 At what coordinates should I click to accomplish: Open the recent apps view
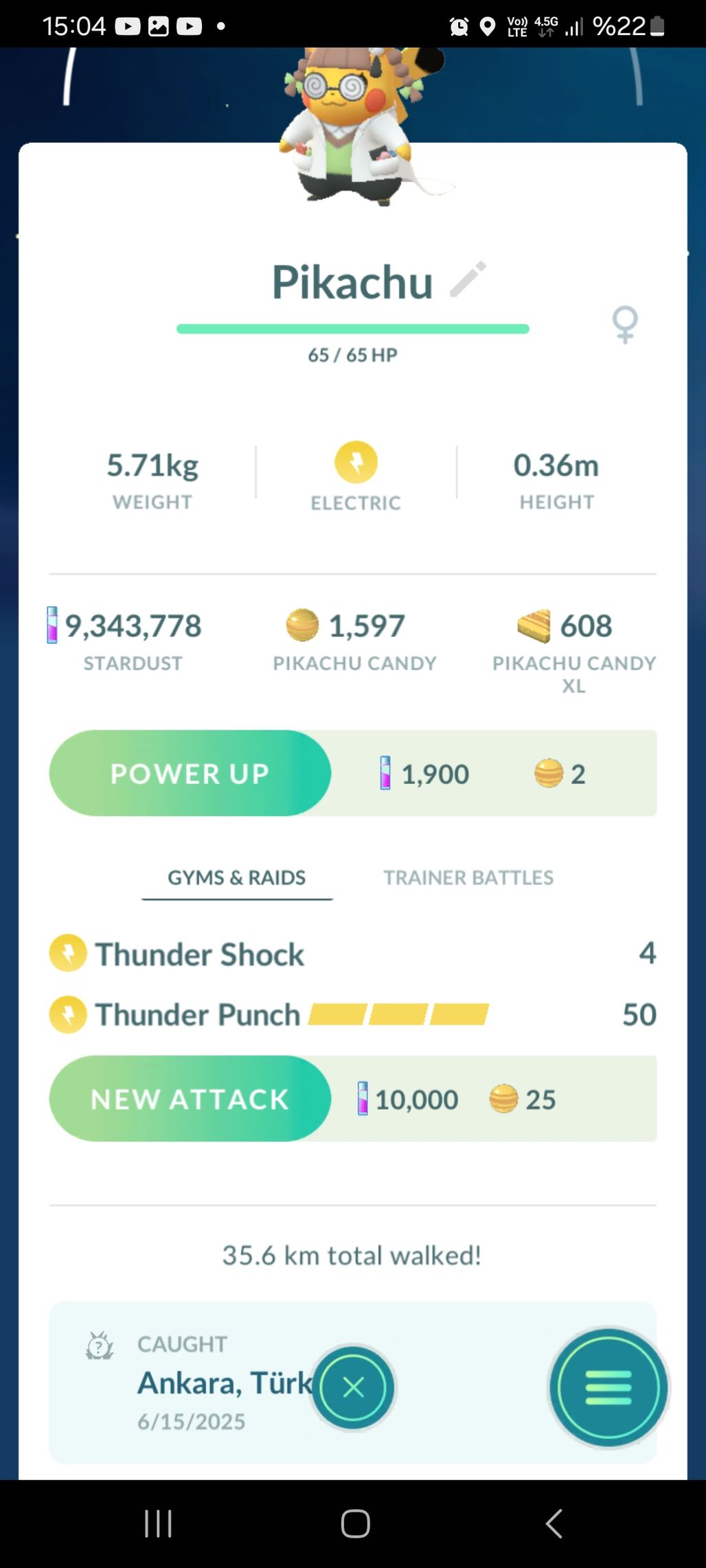[159, 1523]
